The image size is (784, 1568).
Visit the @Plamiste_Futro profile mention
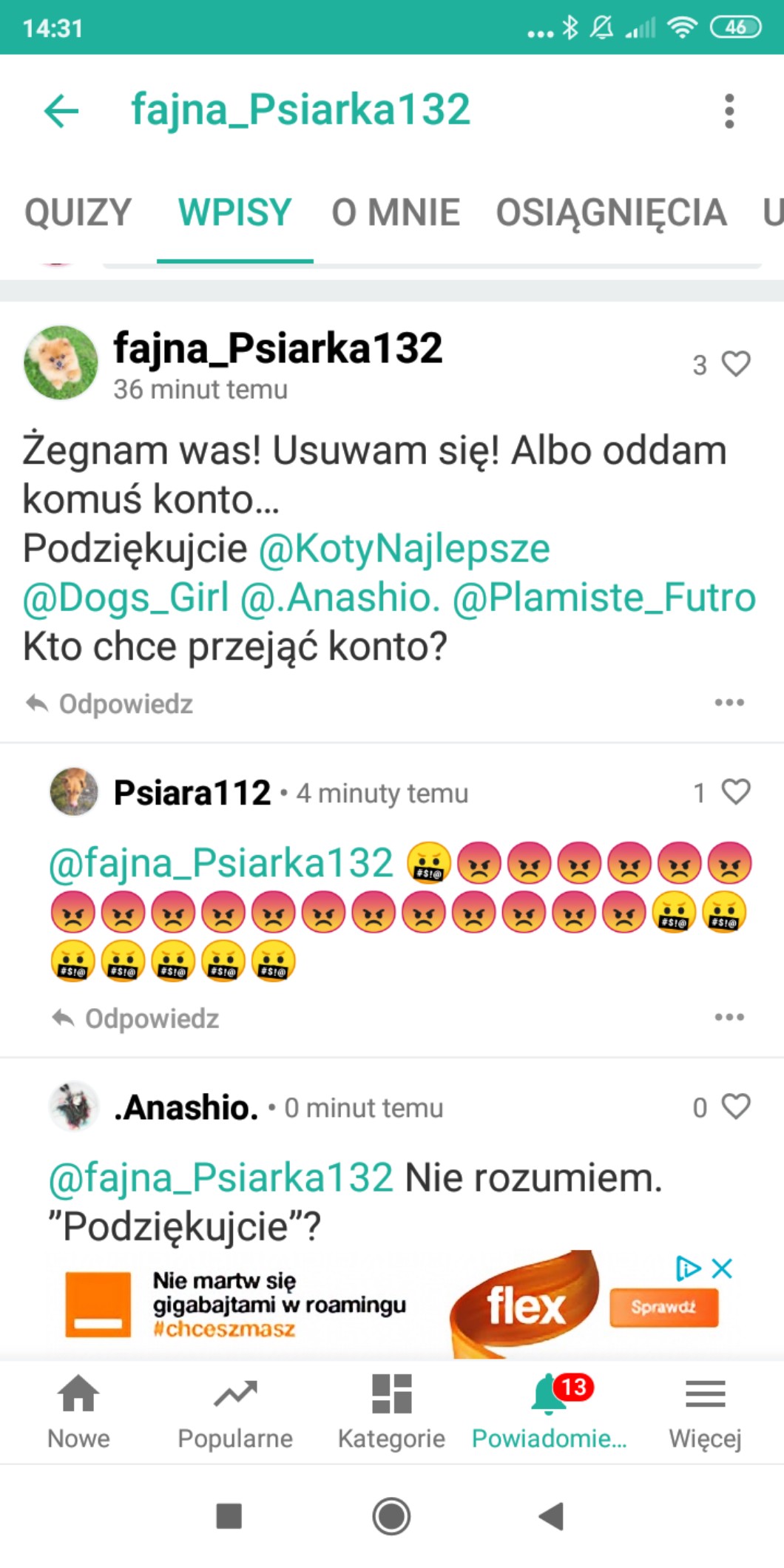point(604,598)
